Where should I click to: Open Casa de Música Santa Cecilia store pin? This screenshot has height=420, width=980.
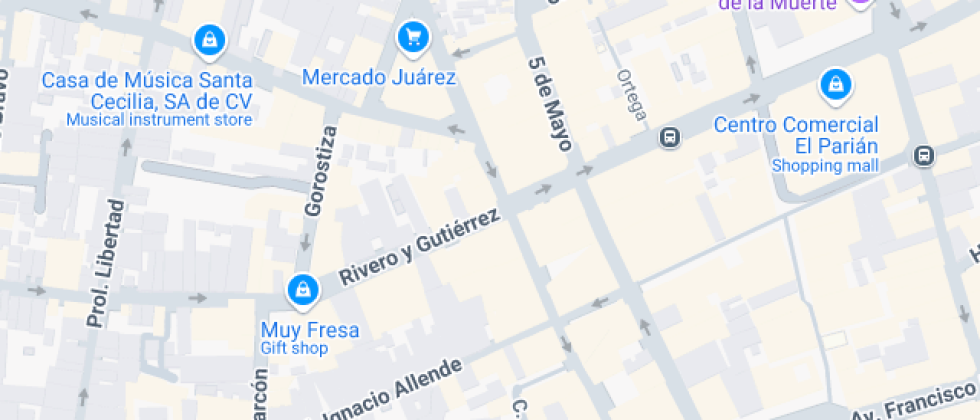[208, 40]
